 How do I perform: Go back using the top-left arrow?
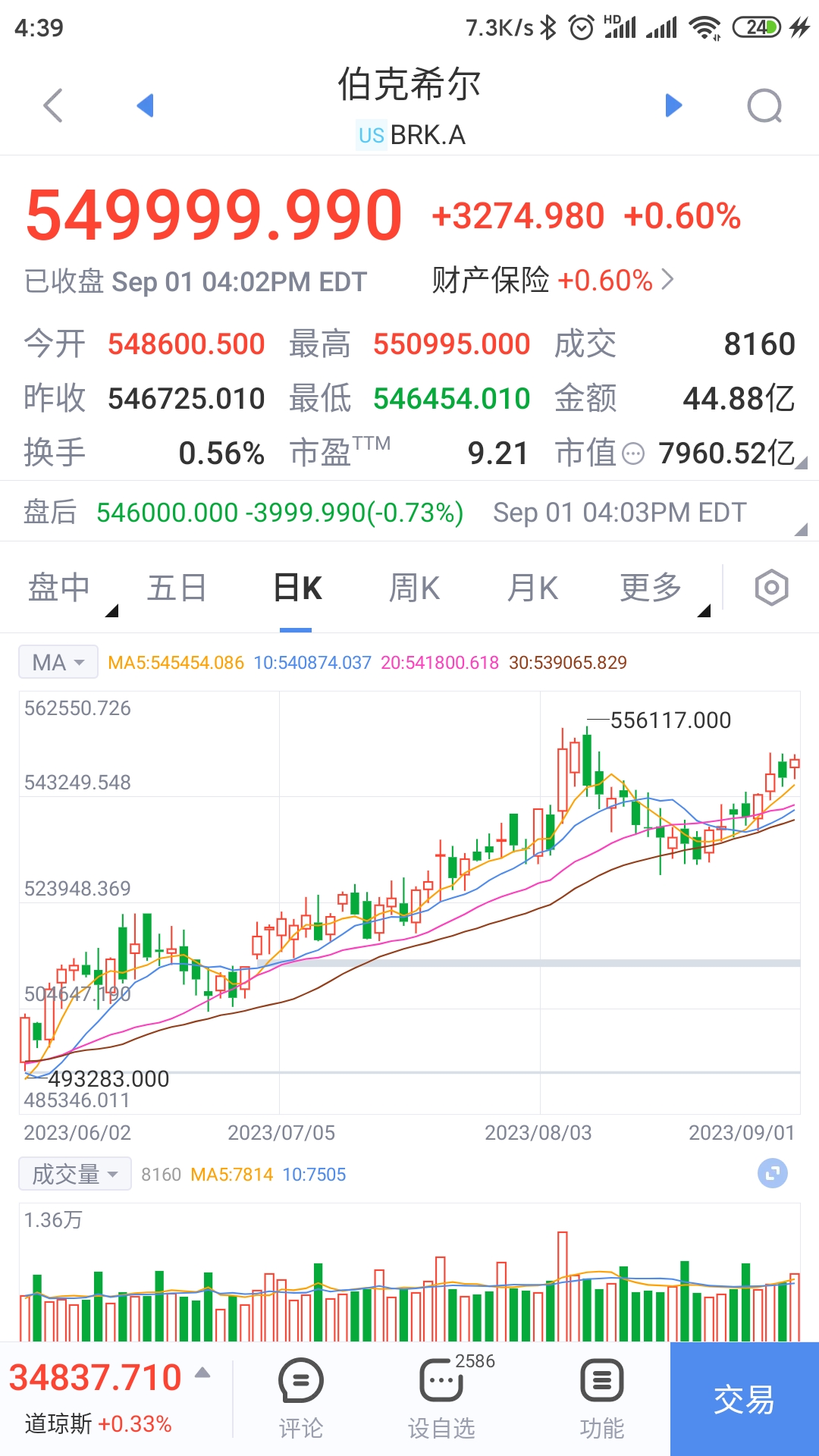click(x=53, y=105)
